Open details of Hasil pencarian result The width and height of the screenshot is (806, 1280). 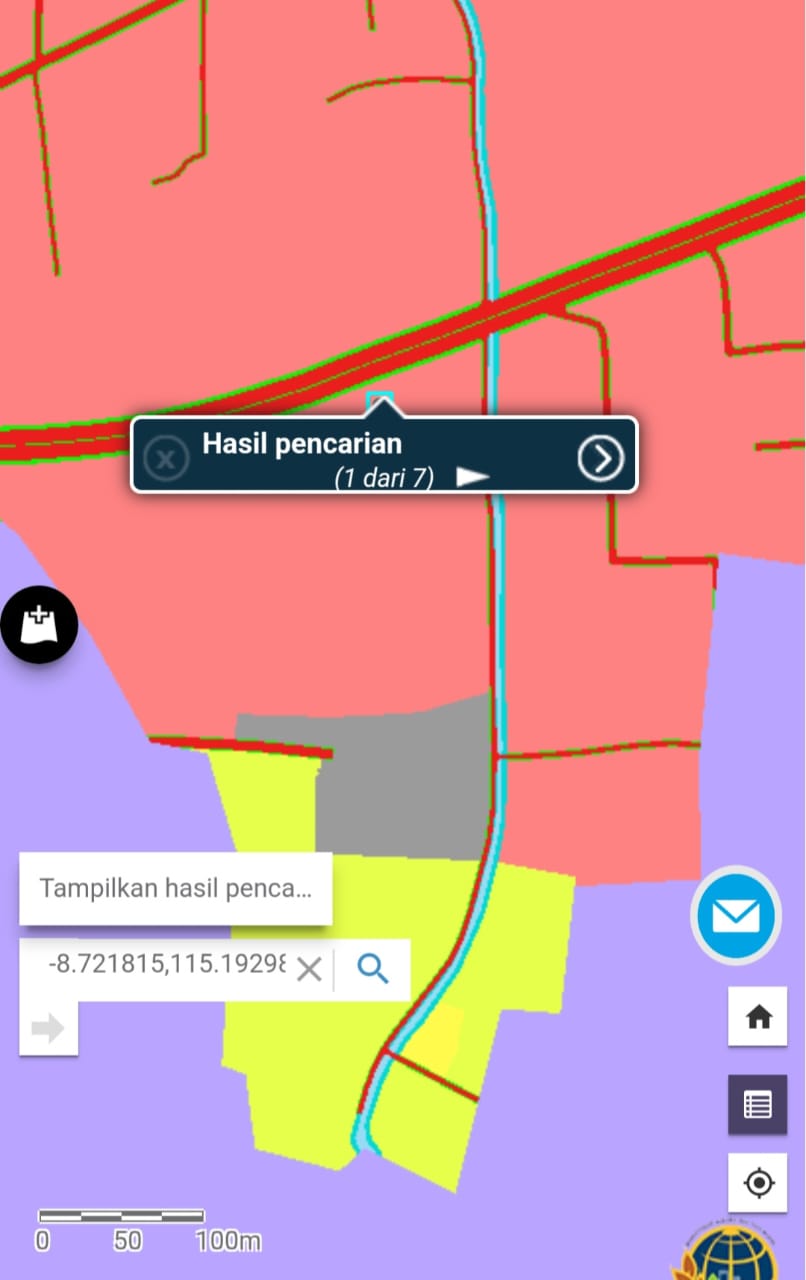click(x=600, y=458)
